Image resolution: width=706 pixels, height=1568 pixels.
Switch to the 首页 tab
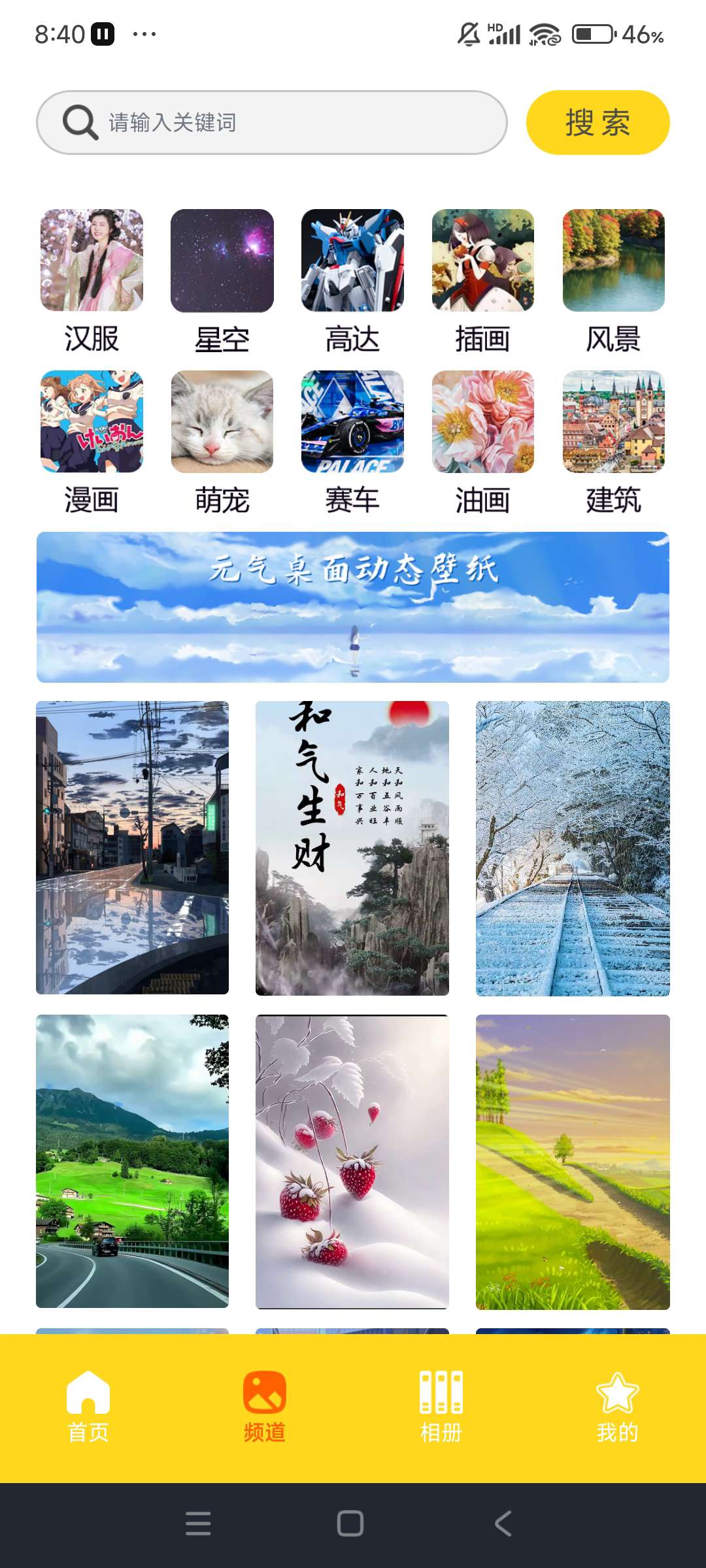coord(88,1406)
